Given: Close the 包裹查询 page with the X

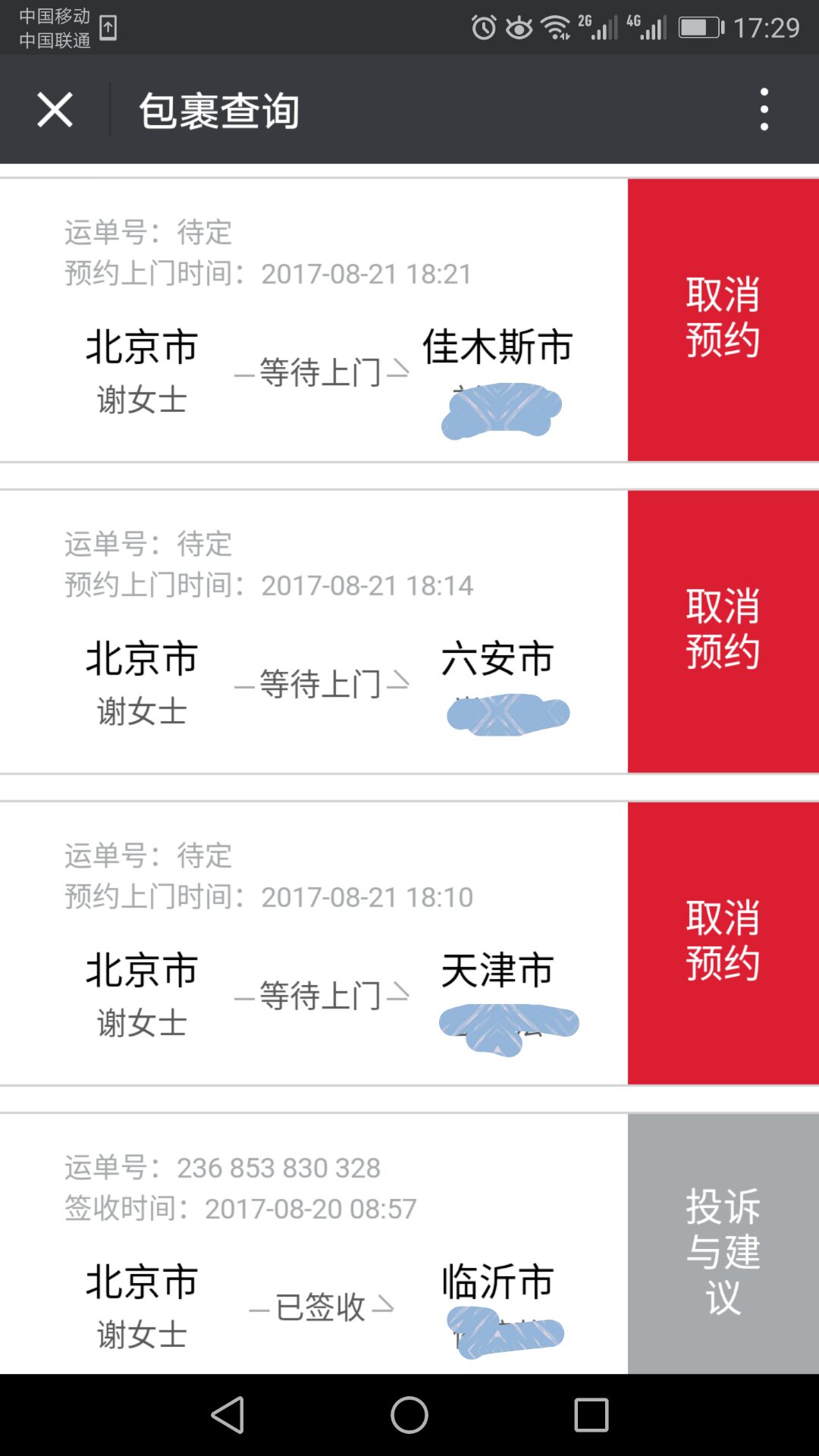Looking at the screenshot, I should [x=55, y=109].
